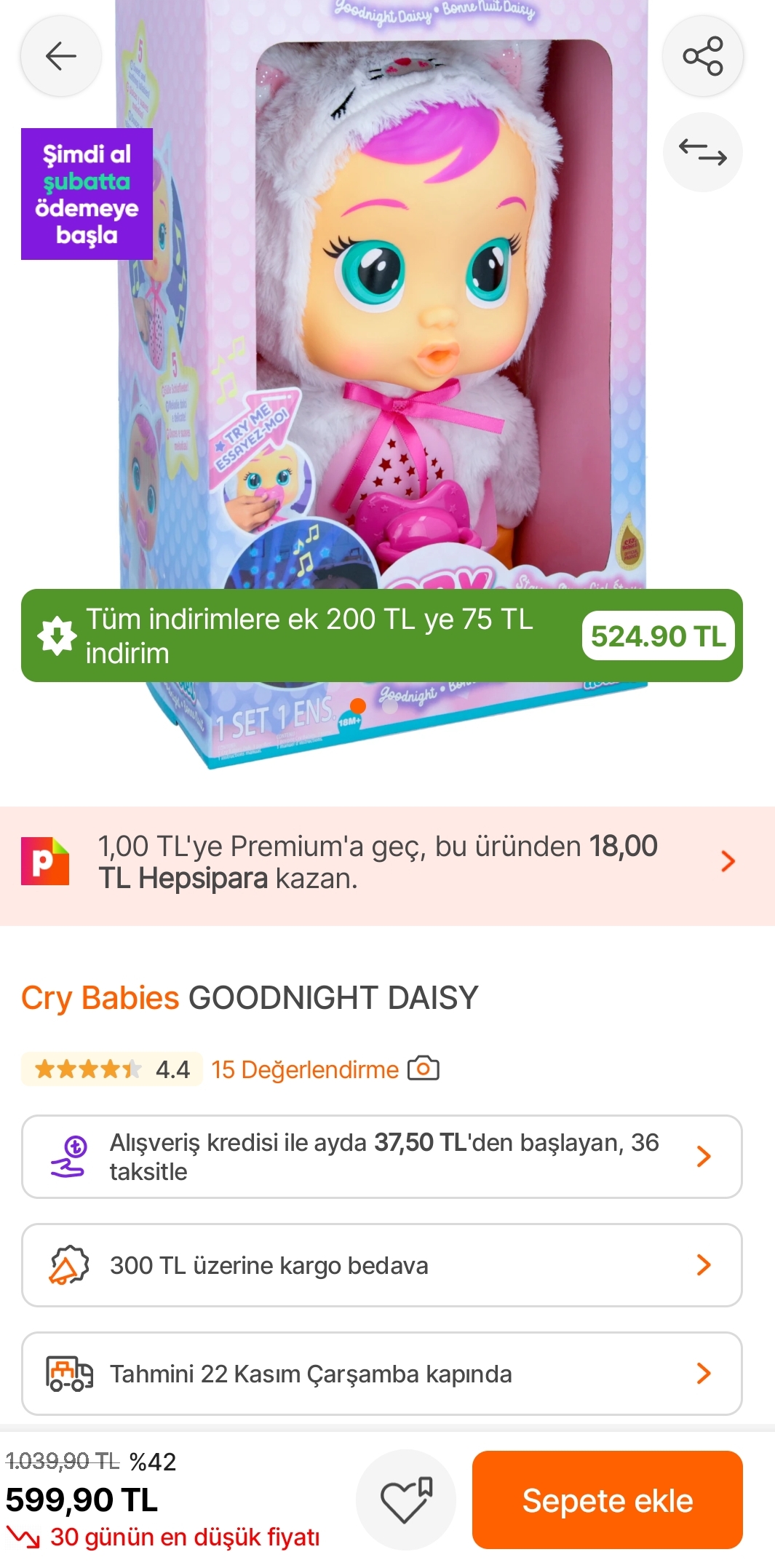The width and height of the screenshot is (775, 1568).
Task: View estimated delivery 22 Kasım details
Action: [381, 1374]
